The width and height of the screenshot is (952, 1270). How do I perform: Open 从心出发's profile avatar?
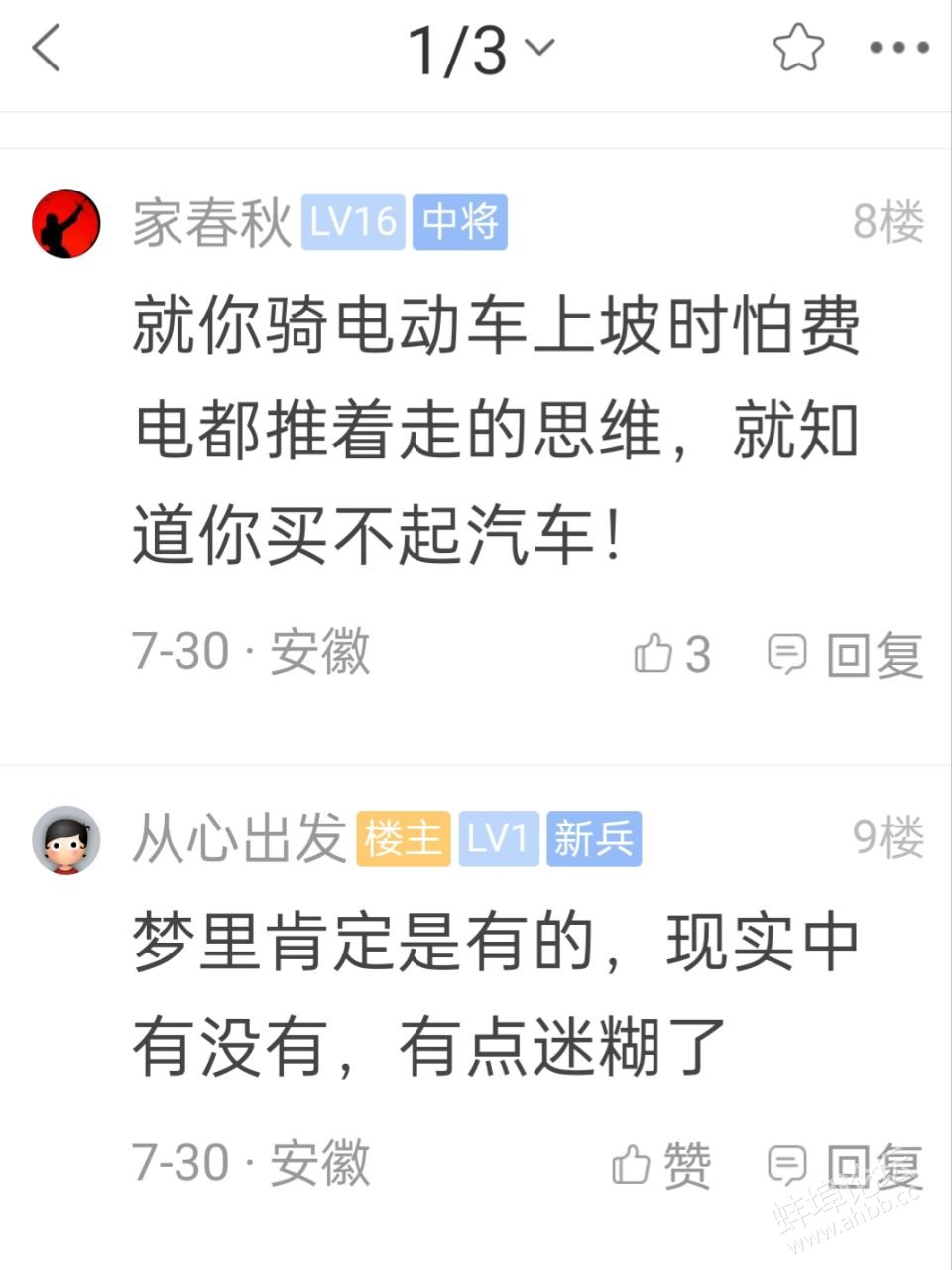66,839
